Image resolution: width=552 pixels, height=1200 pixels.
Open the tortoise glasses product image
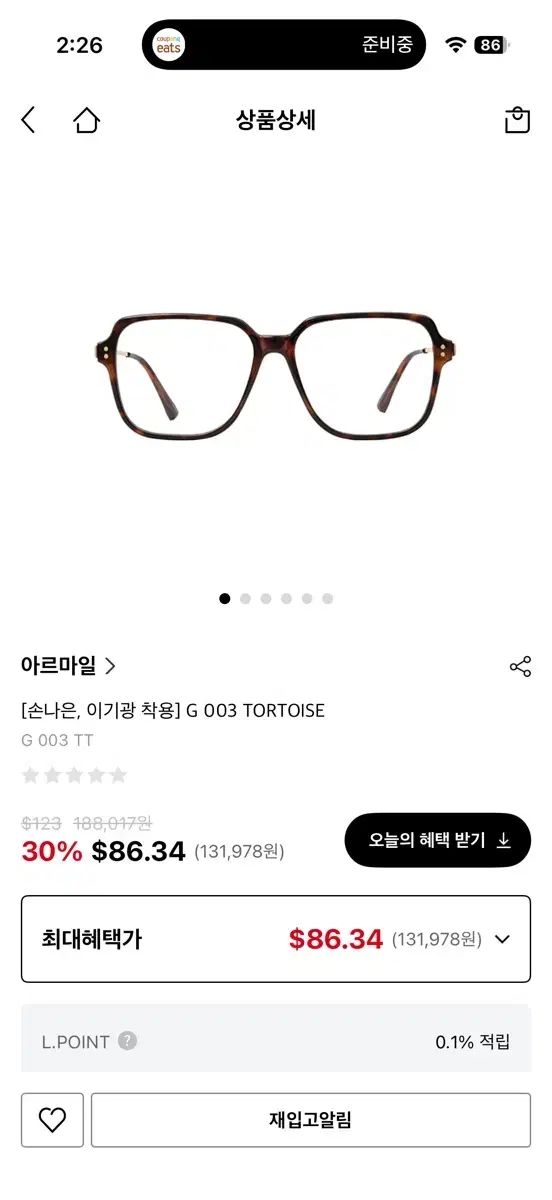275,378
